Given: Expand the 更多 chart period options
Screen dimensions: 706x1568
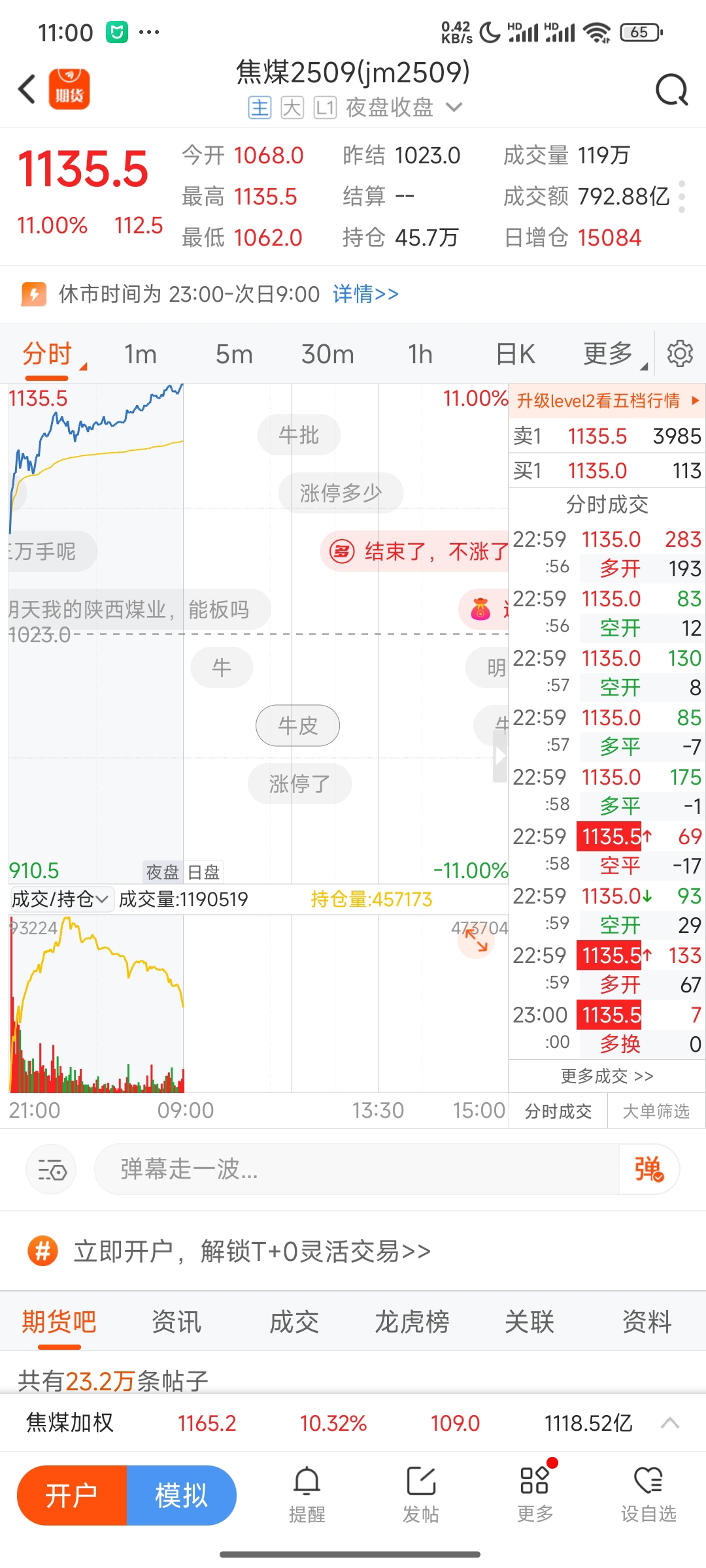Looking at the screenshot, I should 609,354.
